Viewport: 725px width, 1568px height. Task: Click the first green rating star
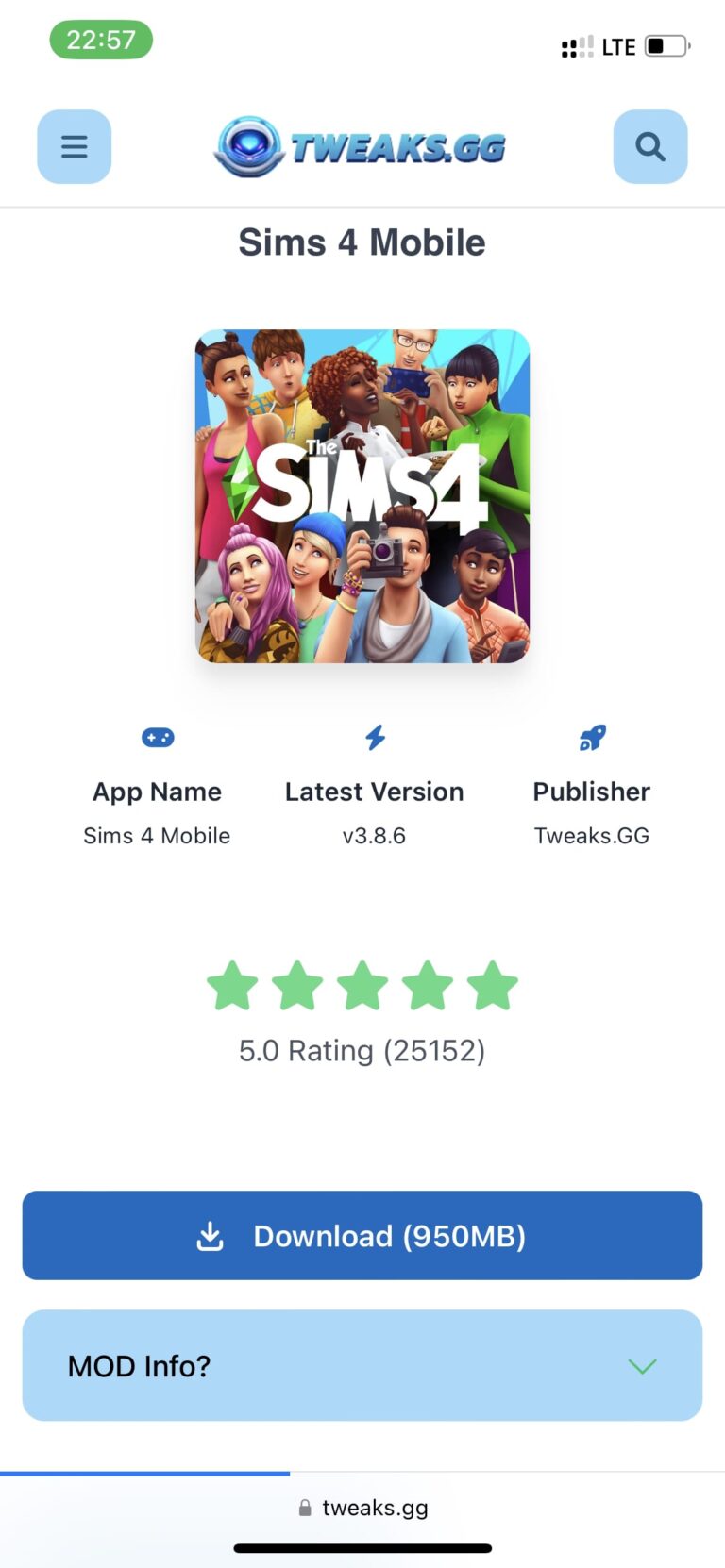click(x=232, y=985)
